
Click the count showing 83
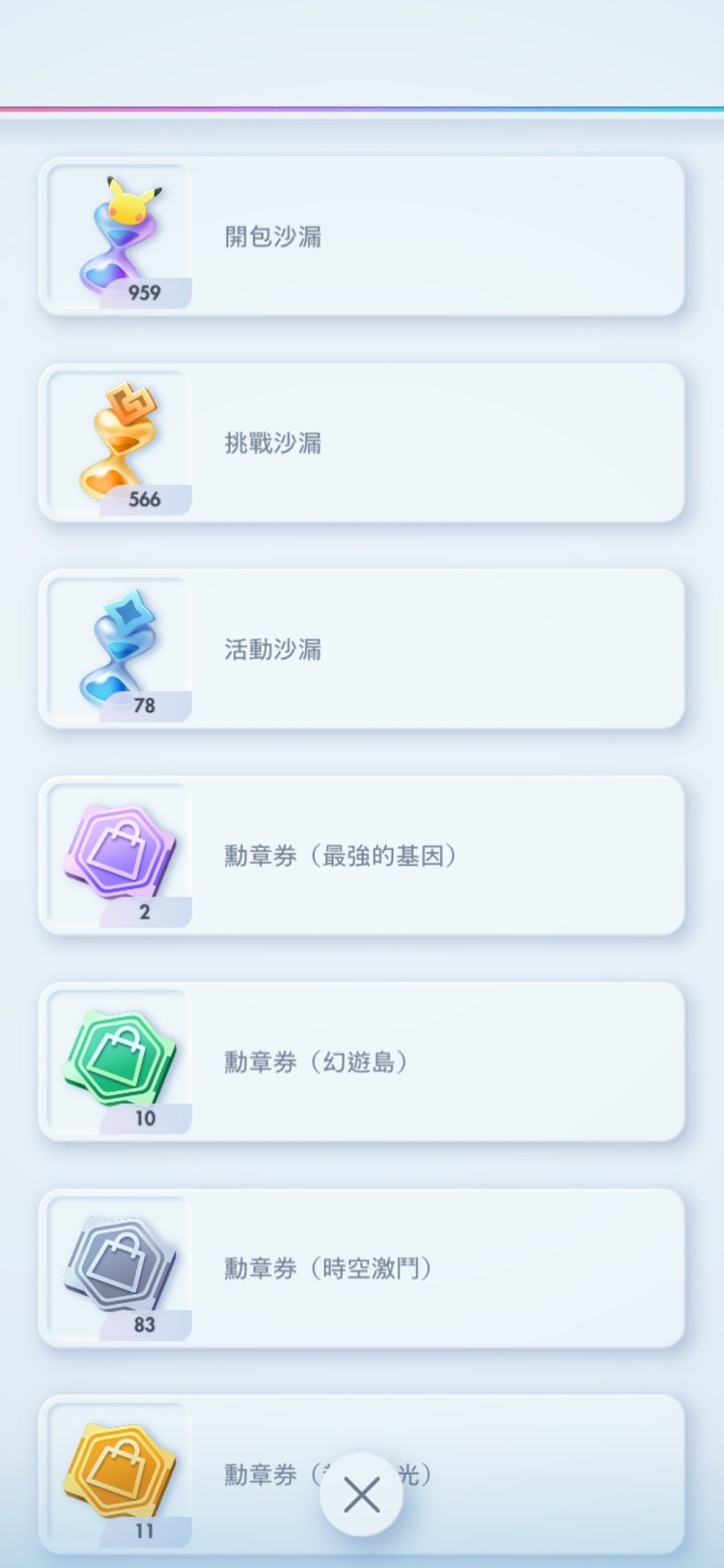coord(147,1324)
